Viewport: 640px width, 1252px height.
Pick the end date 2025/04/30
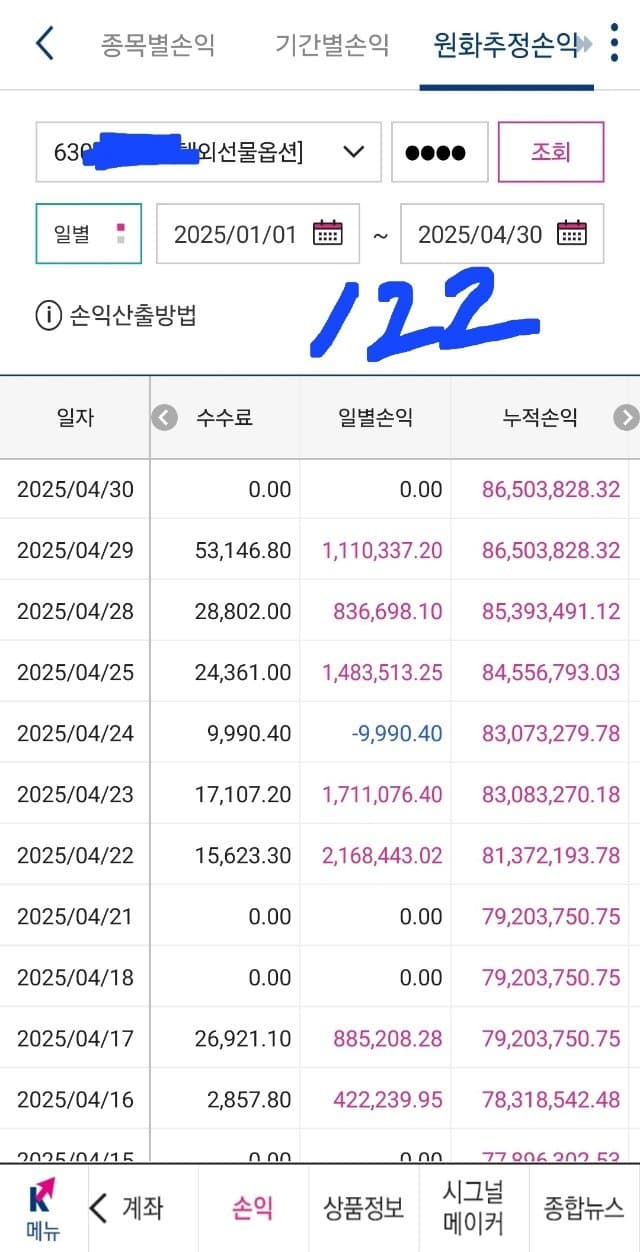click(x=502, y=234)
